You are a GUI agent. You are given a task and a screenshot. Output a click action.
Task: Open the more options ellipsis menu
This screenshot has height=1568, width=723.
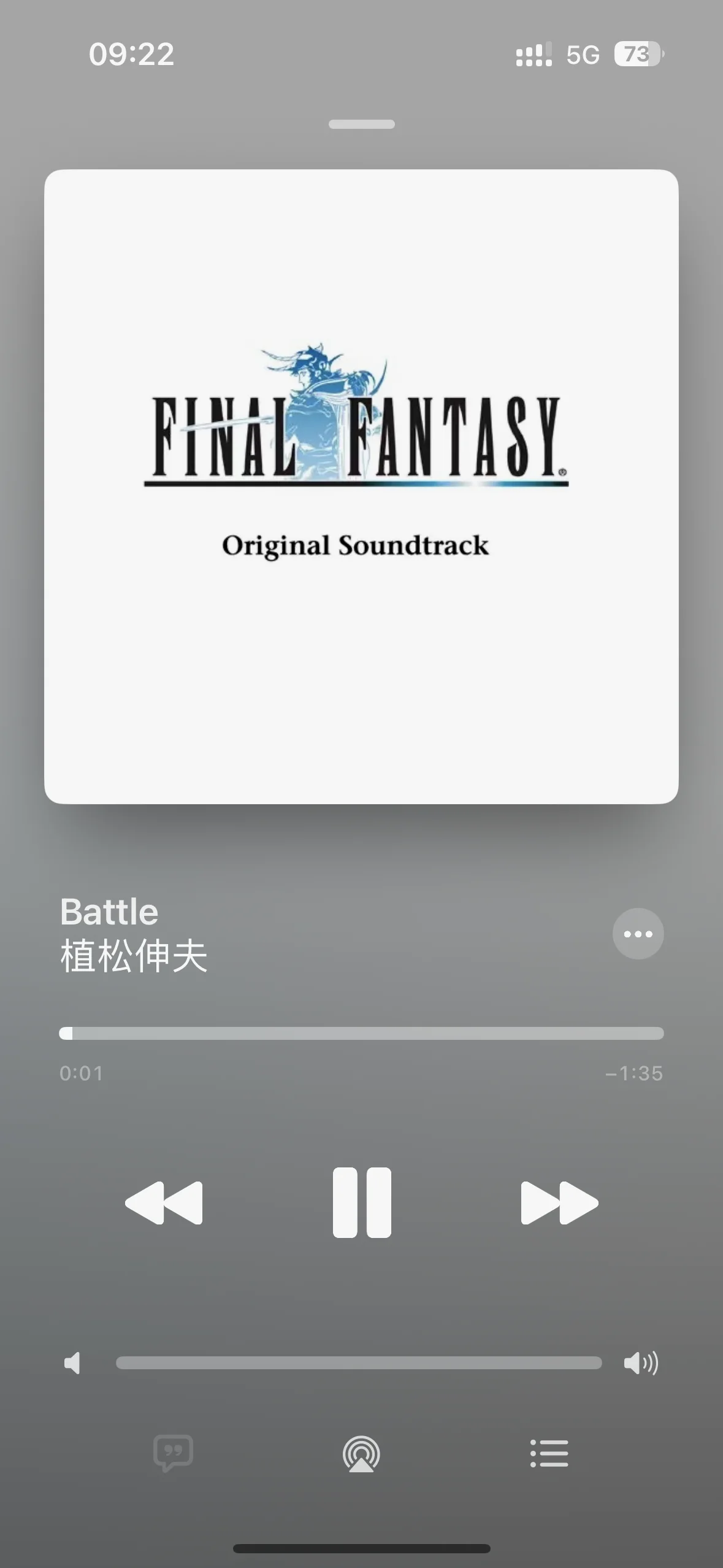pos(638,934)
